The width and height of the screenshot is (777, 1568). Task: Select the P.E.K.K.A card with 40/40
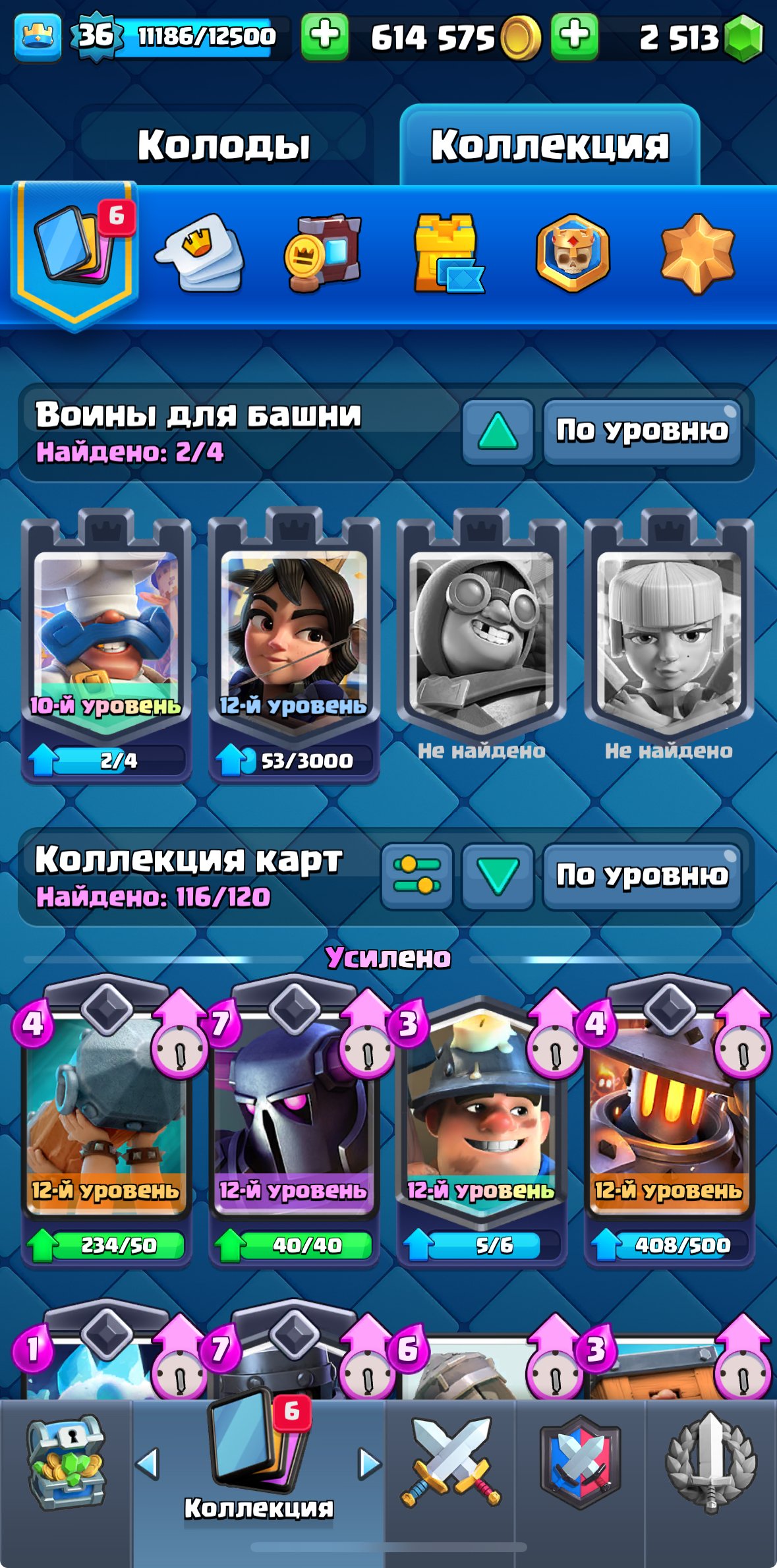click(x=294, y=1120)
